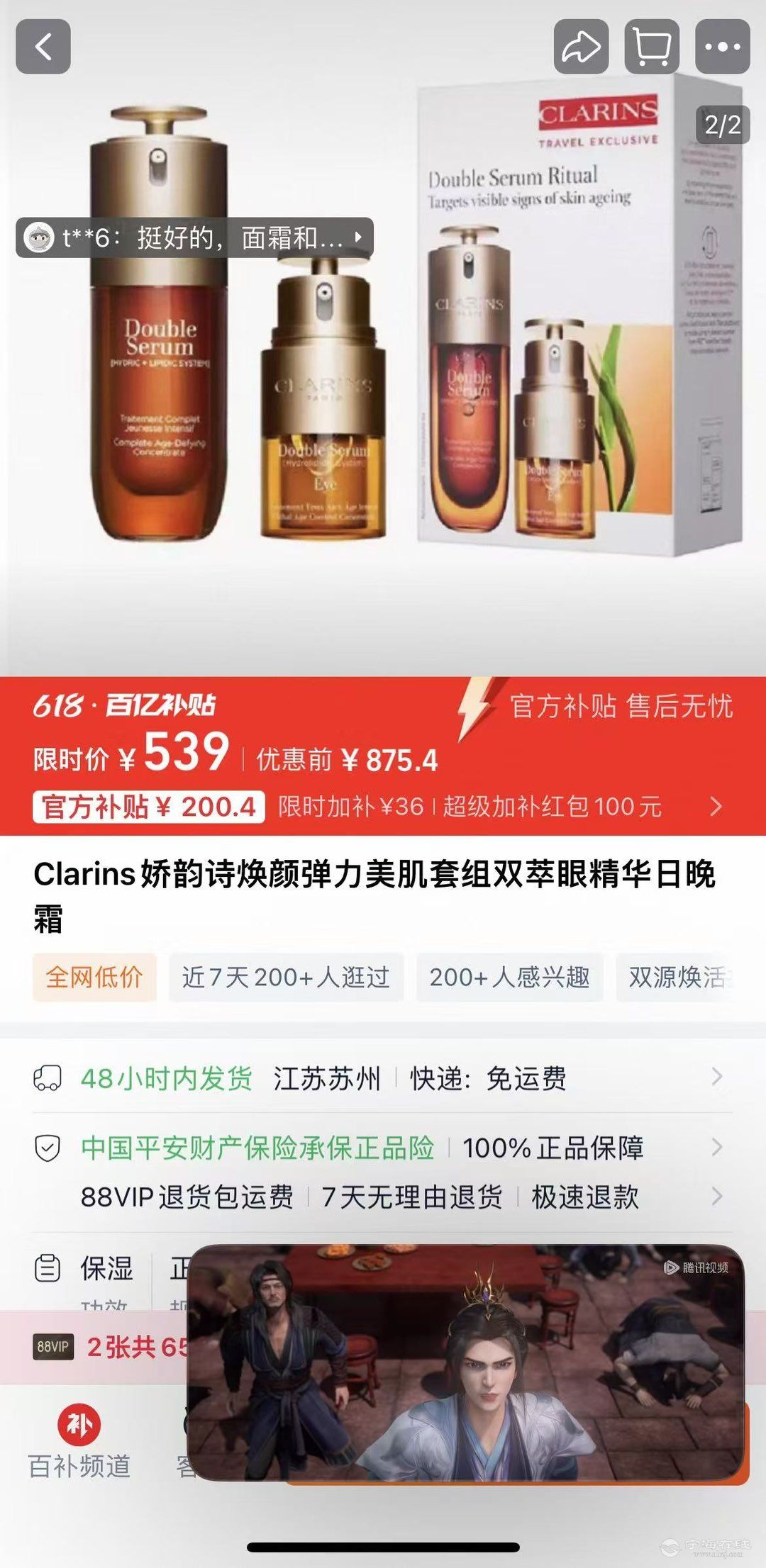Open the t**6 buyer review bubble

tap(194, 237)
